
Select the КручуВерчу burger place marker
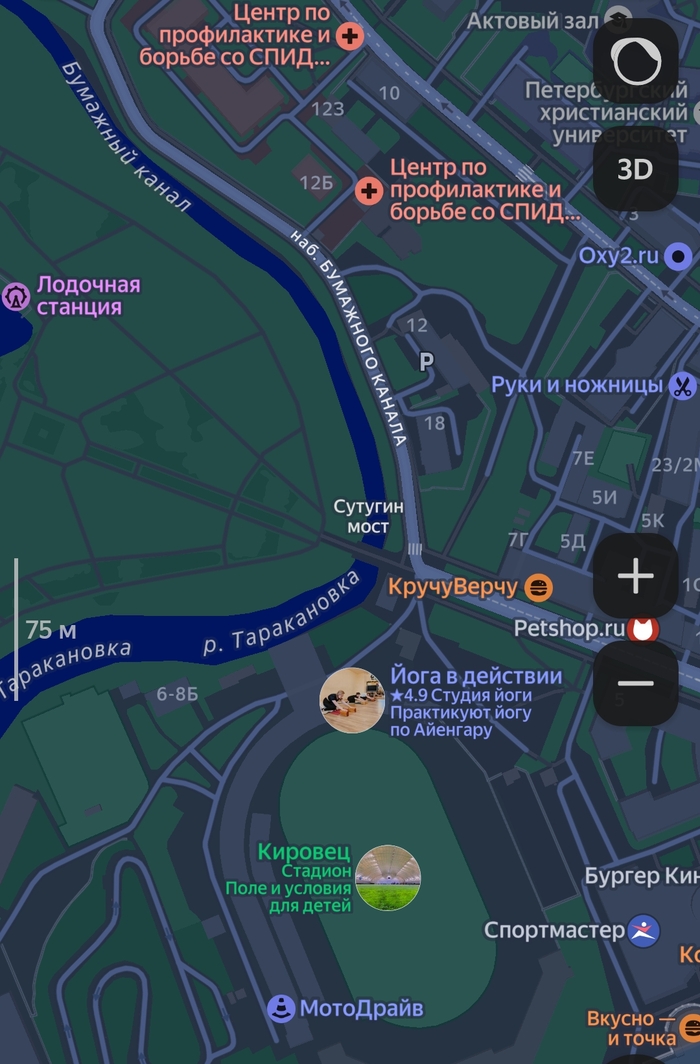tap(539, 587)
